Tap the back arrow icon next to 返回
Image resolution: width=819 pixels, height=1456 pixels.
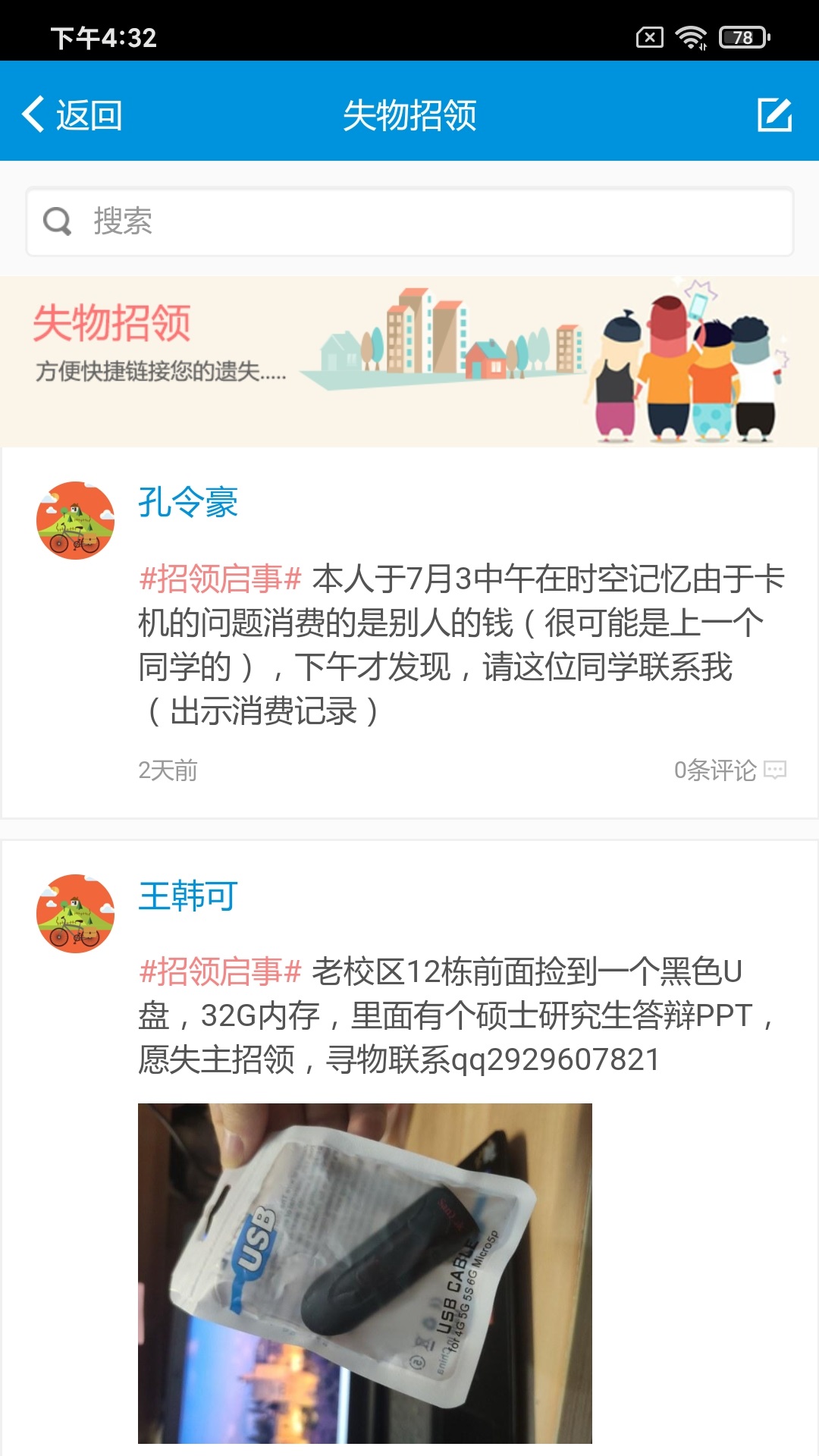[32, 115]
